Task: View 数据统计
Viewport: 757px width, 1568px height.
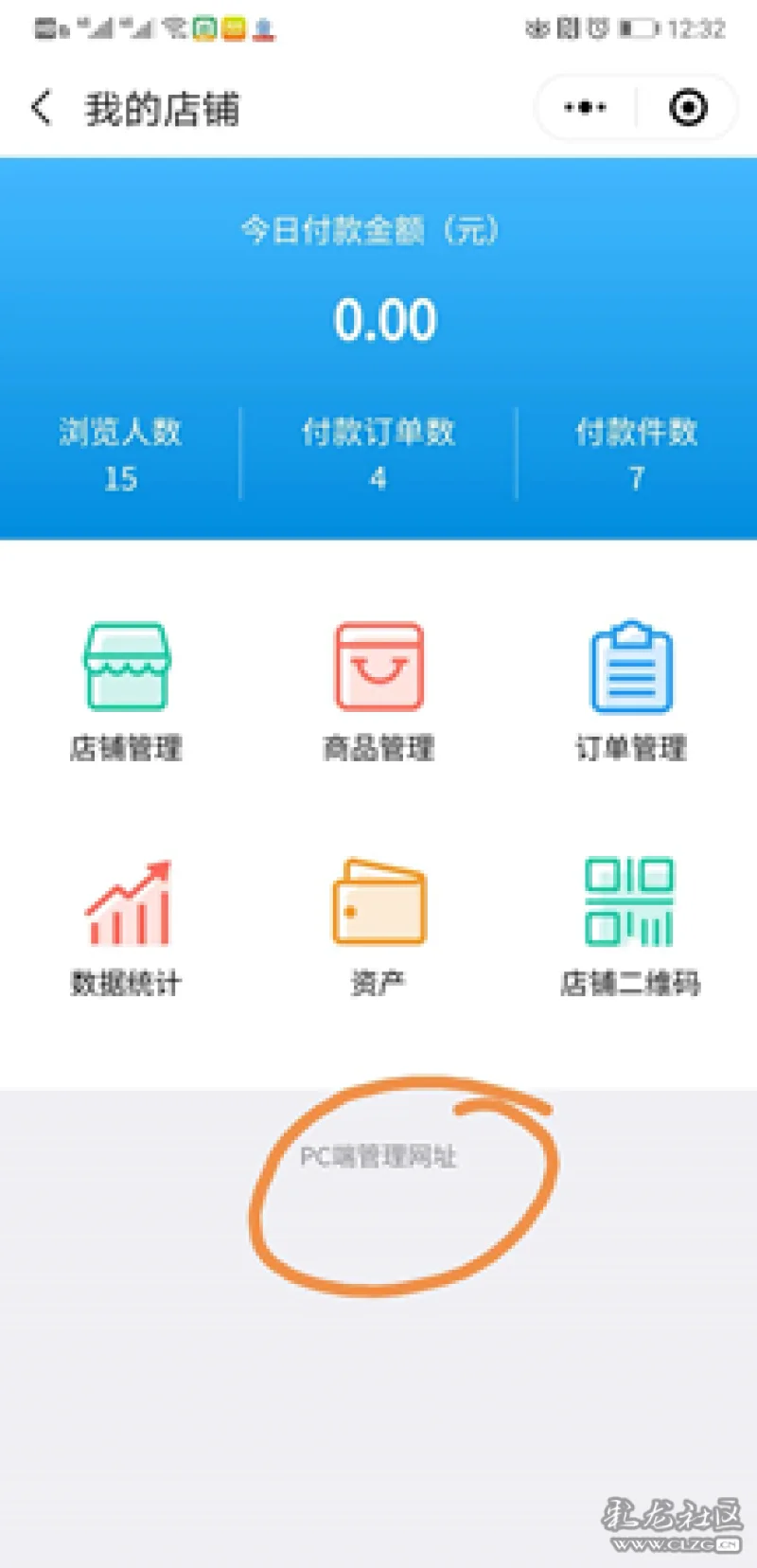Action: [127, 925]
